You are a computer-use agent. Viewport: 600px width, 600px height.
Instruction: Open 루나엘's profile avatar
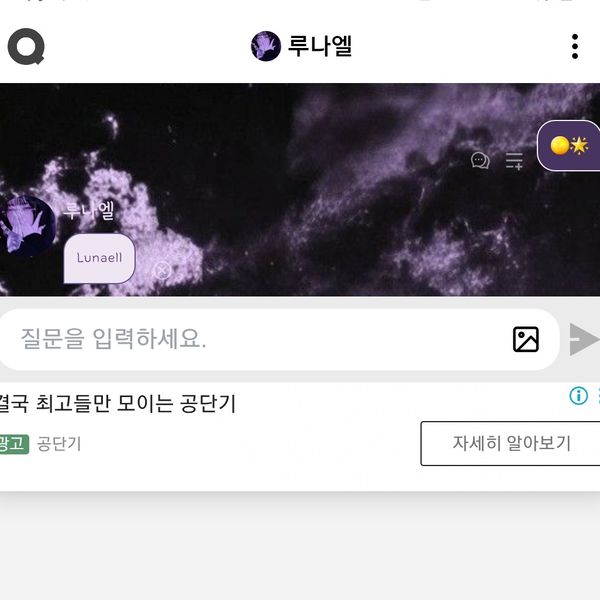click(28, 223)
